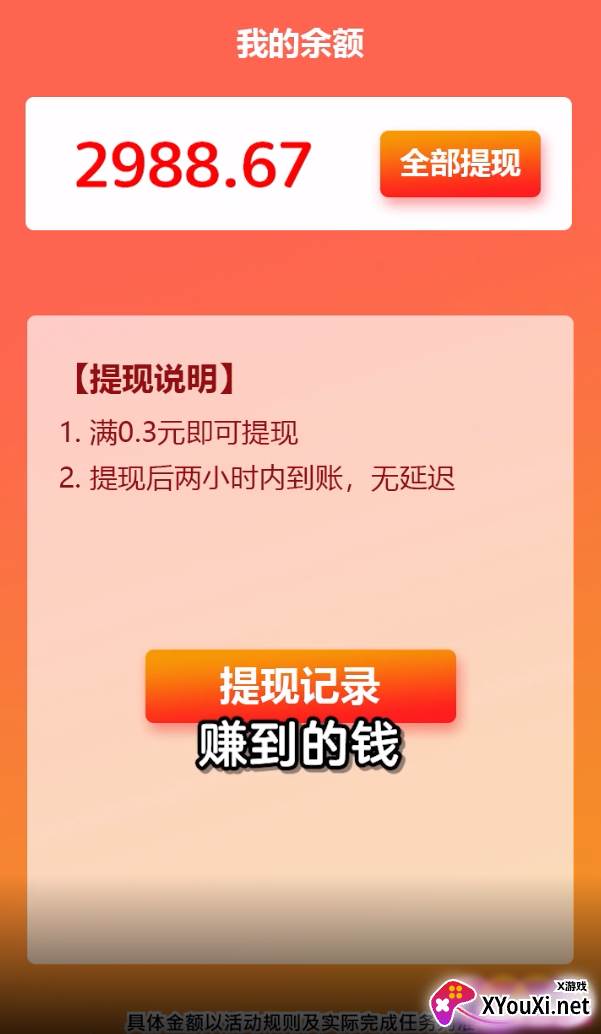Tap the 全部提现 withdraw-all button
The image size is (601, 1034).
(460, 164)
